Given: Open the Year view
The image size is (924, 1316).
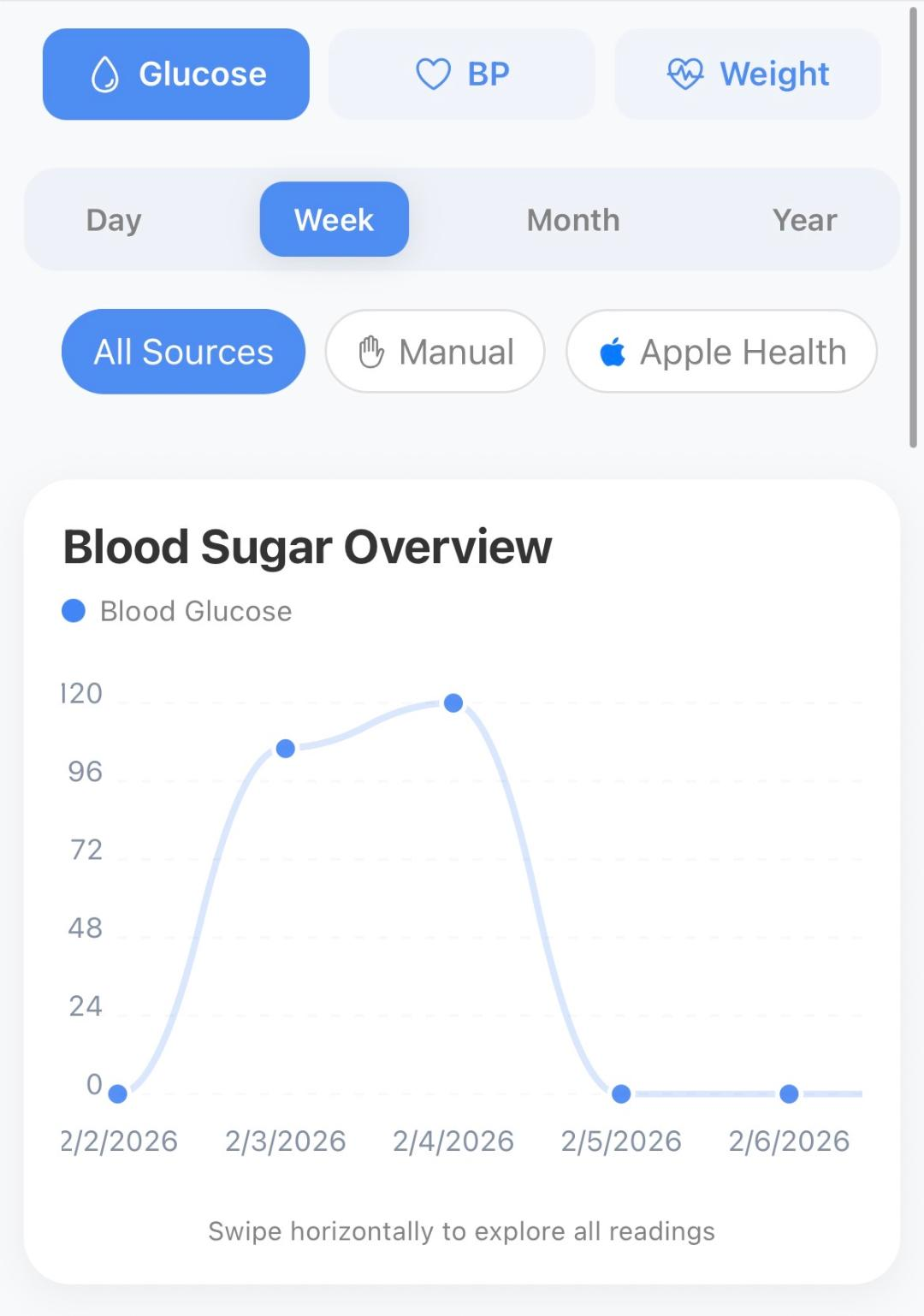Looking at the screenshot, I should coord(804,219).
